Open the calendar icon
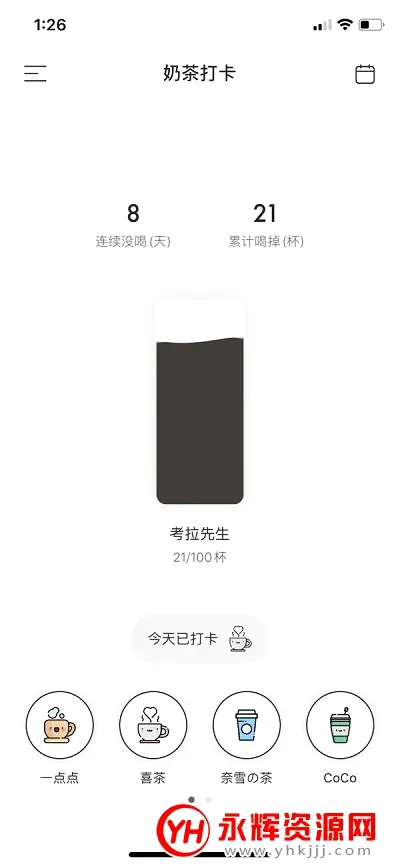This screenshot has width=400, height=866. coord(365,74)
